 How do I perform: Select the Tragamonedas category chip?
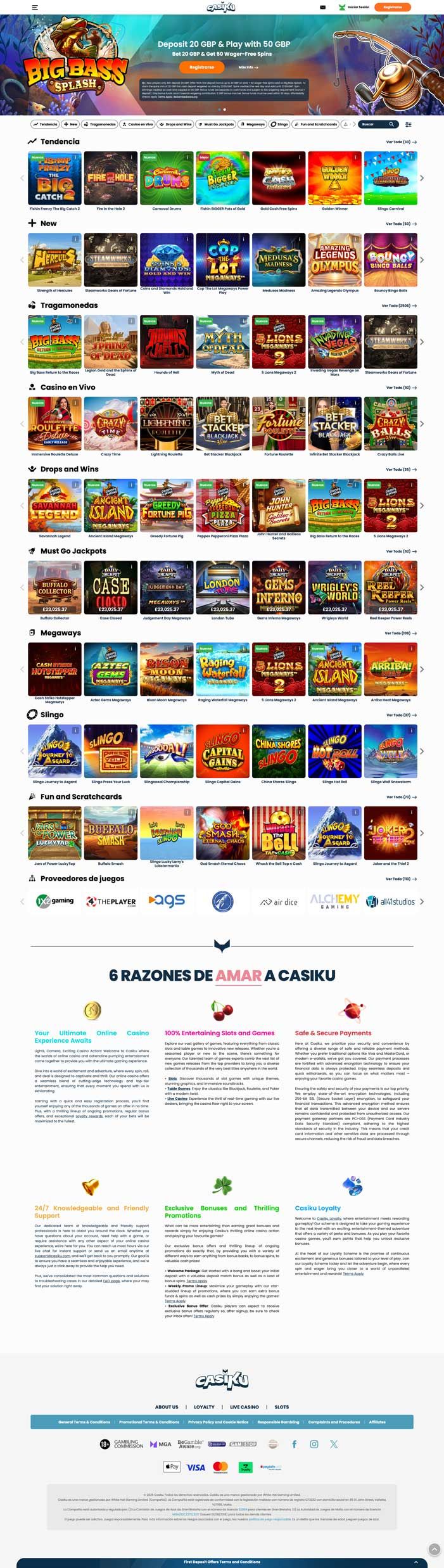(100, 124)
